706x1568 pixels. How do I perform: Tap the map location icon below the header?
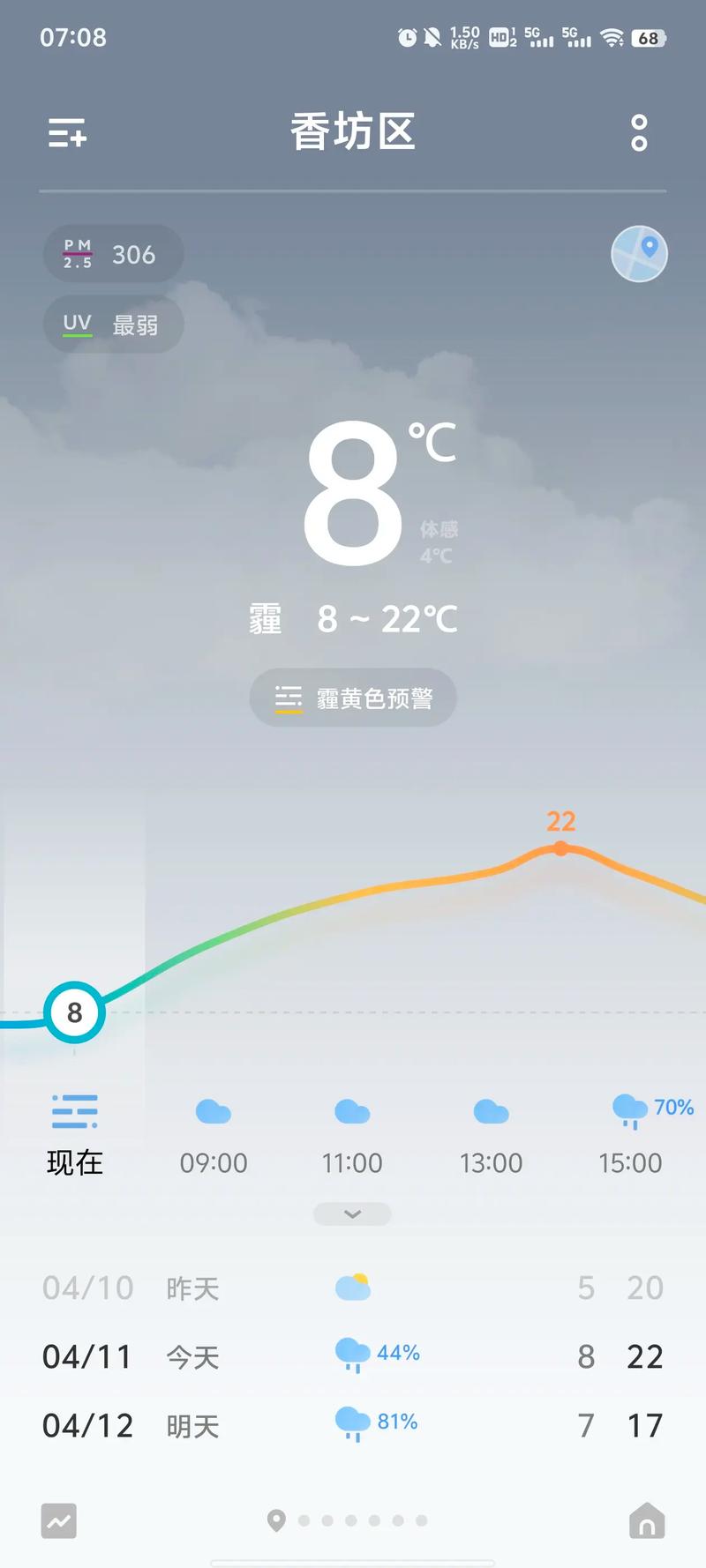click(x=638, y=254)
